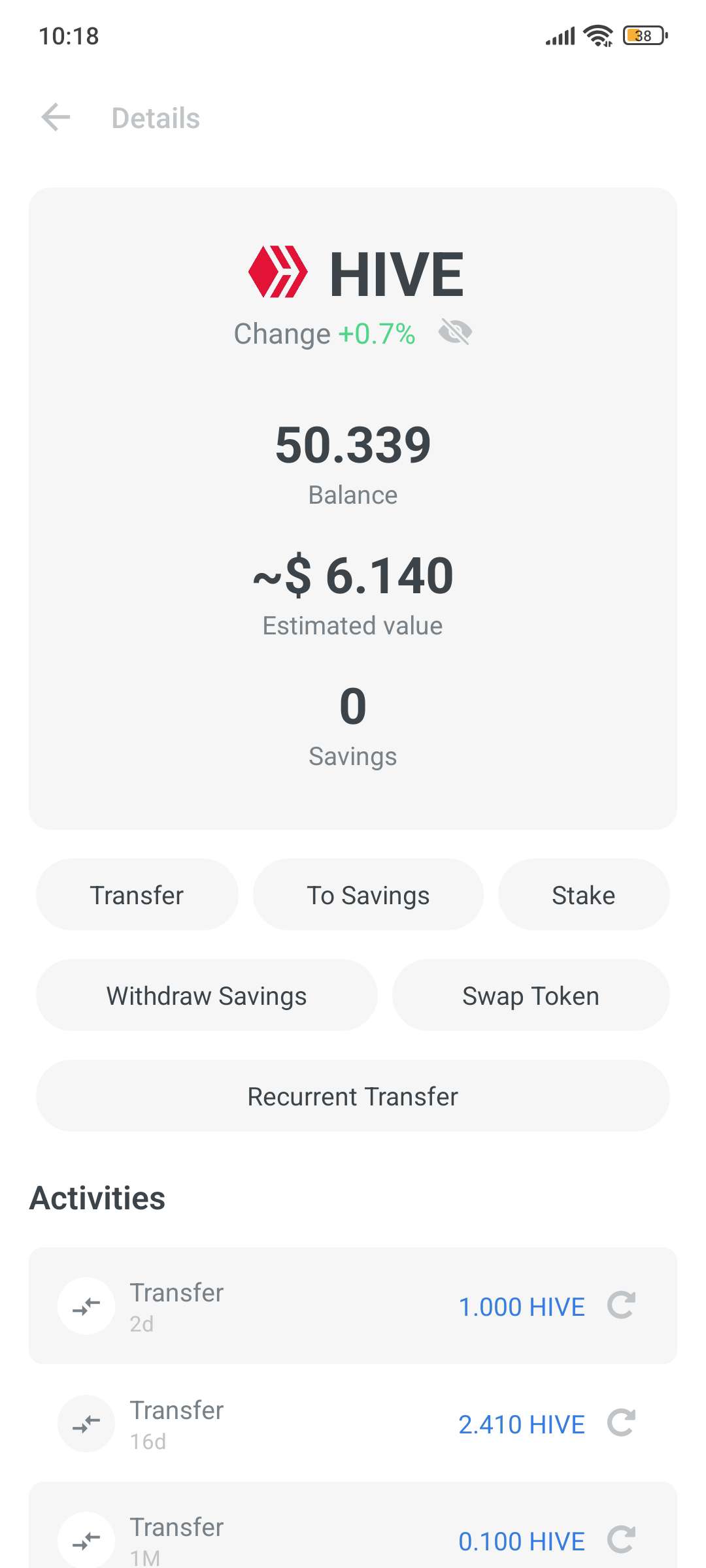Tap Recurrent Transfer
Viewport: 706px width, 1568px height.
pyautogui.click(x=352, y=1096)
